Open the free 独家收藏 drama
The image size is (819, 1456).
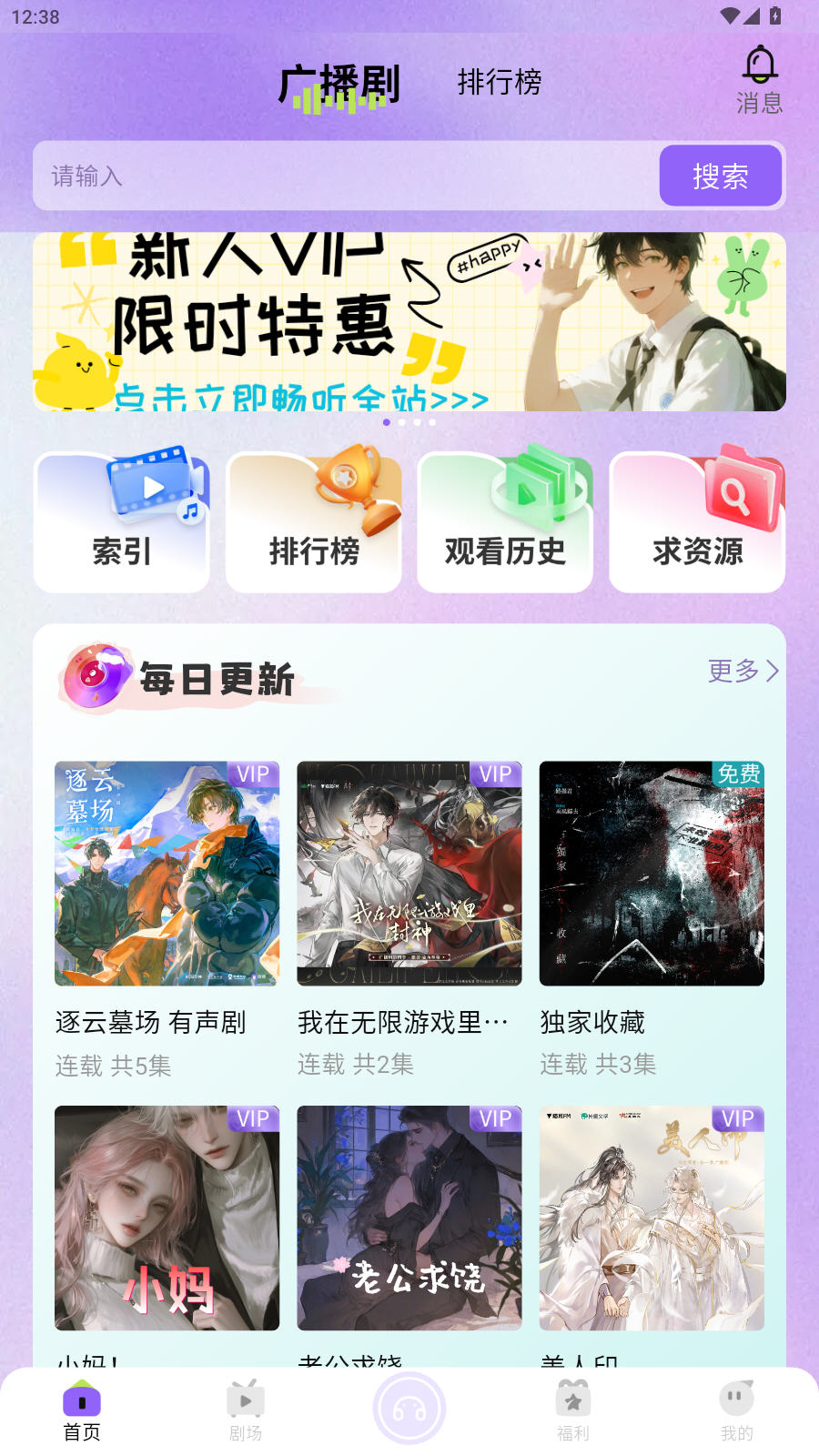[652, 874]
